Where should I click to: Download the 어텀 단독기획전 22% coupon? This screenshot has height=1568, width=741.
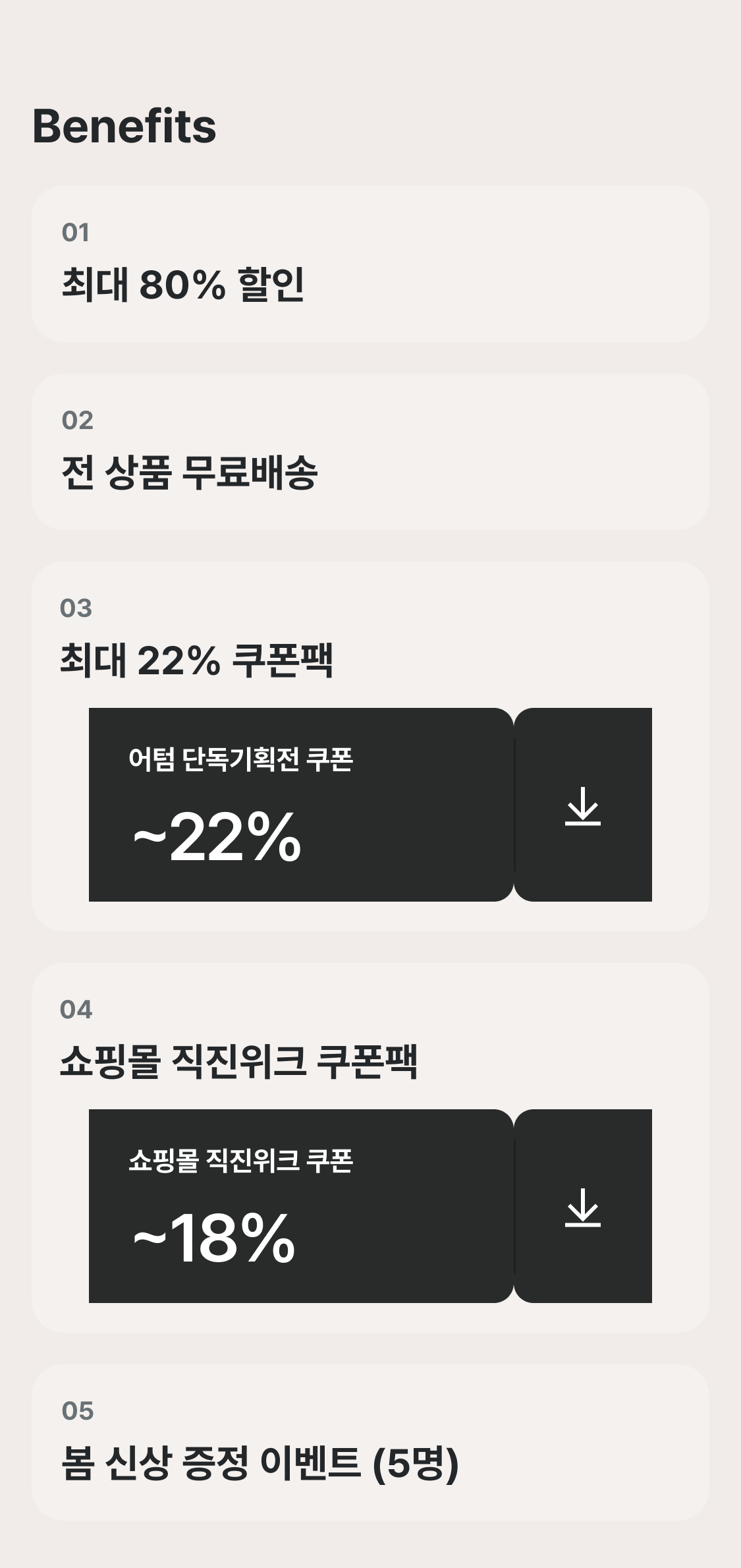(x=583, y=805)
